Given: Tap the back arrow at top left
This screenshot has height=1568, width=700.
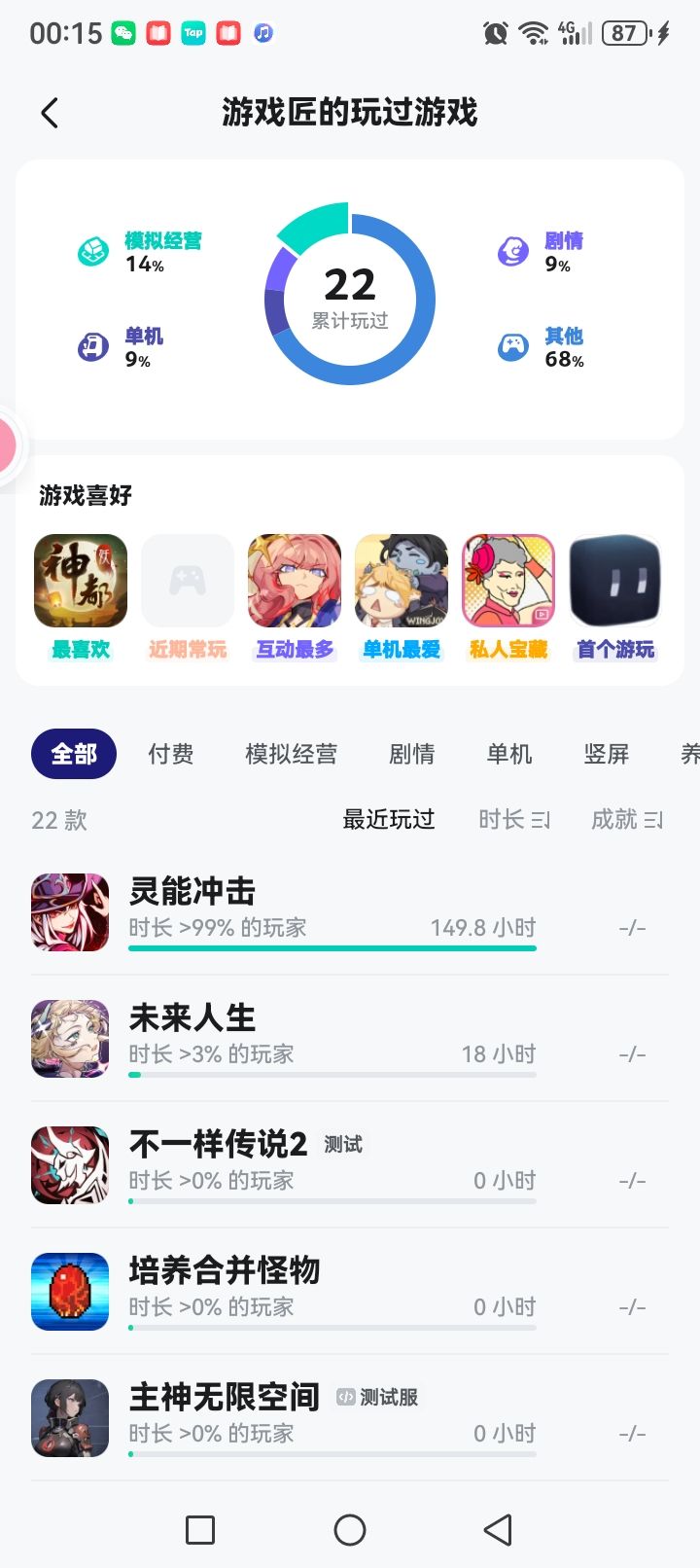Looking at the screenshot, I should point(50,113).
